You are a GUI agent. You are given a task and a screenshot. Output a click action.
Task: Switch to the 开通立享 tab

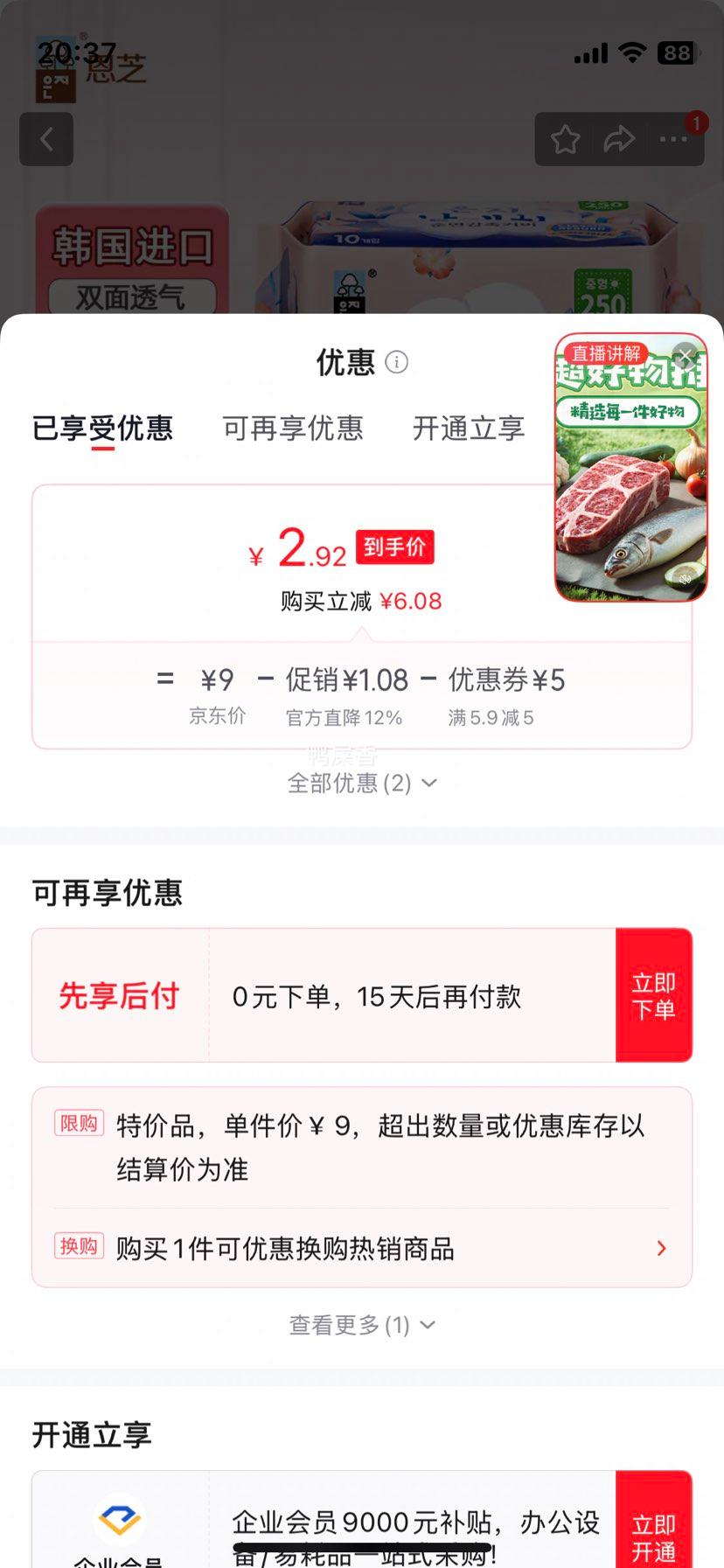click(x=469, y=429)
